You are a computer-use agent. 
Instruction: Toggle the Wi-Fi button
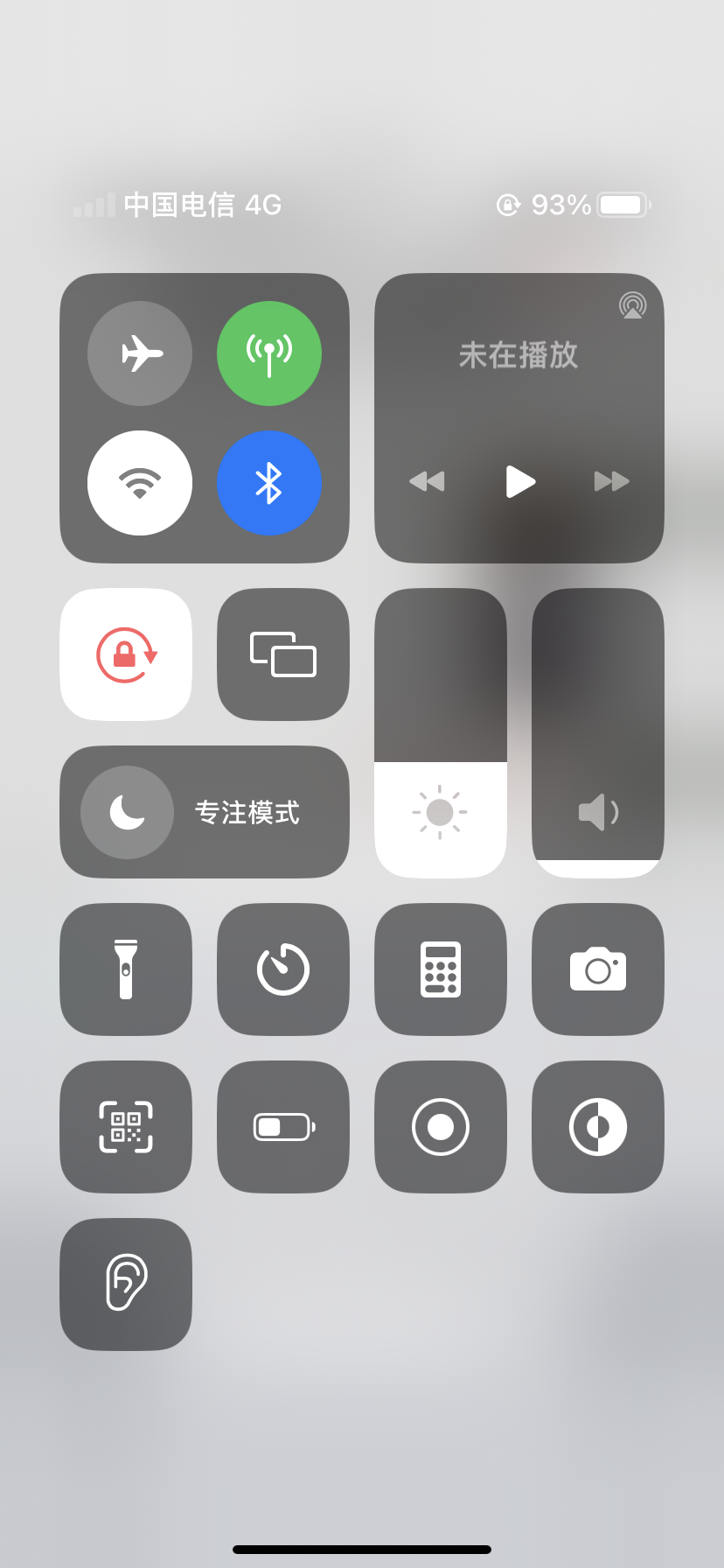pos(140,483)
